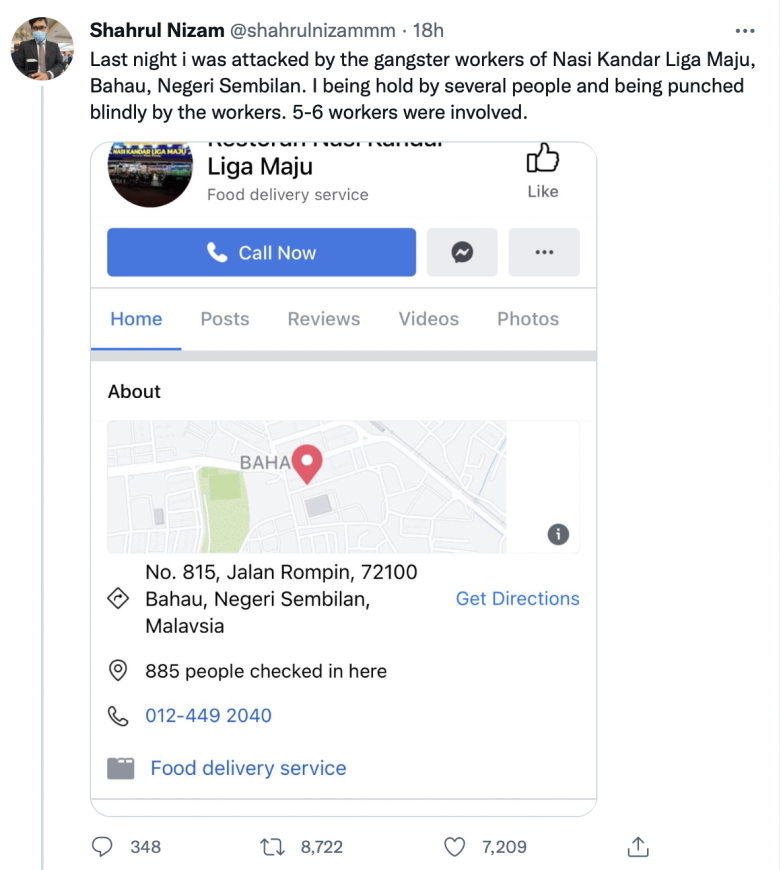Retweet this tweet
The height and width of the screenshot is (870, 781).
pos(272,847)
